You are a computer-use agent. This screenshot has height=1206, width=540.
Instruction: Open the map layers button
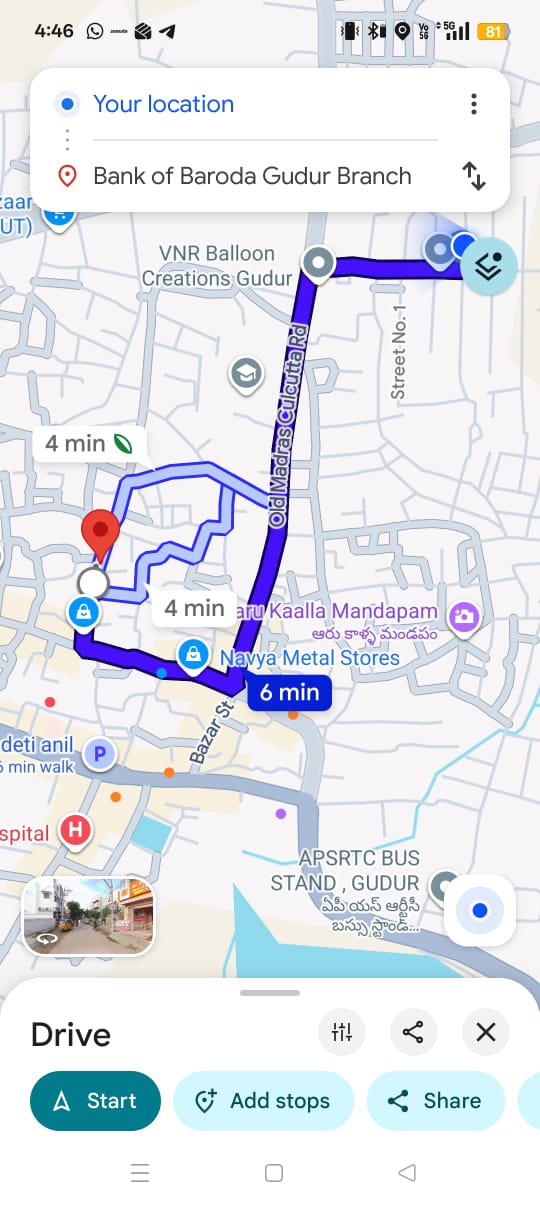point(490,266)
